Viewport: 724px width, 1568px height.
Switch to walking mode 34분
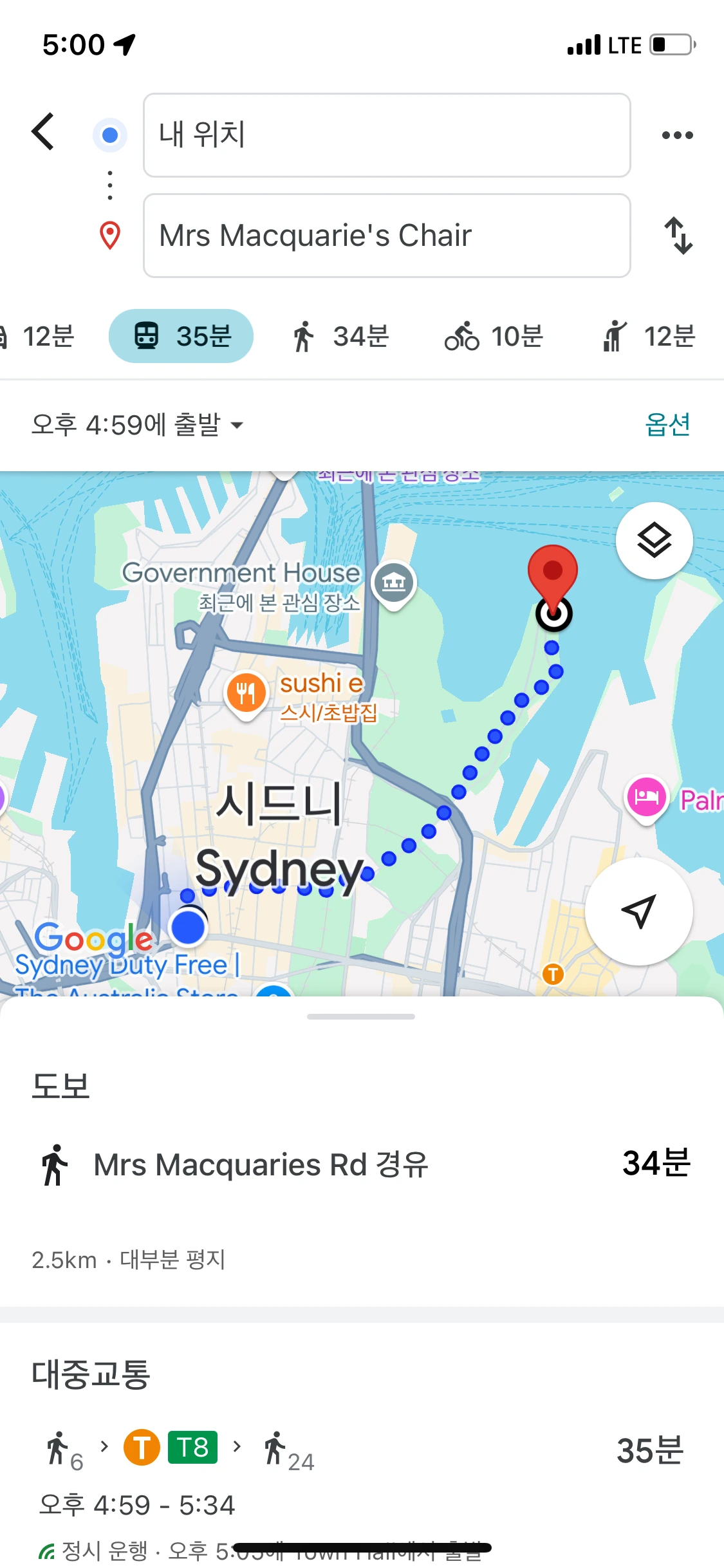tap(342, 336)
